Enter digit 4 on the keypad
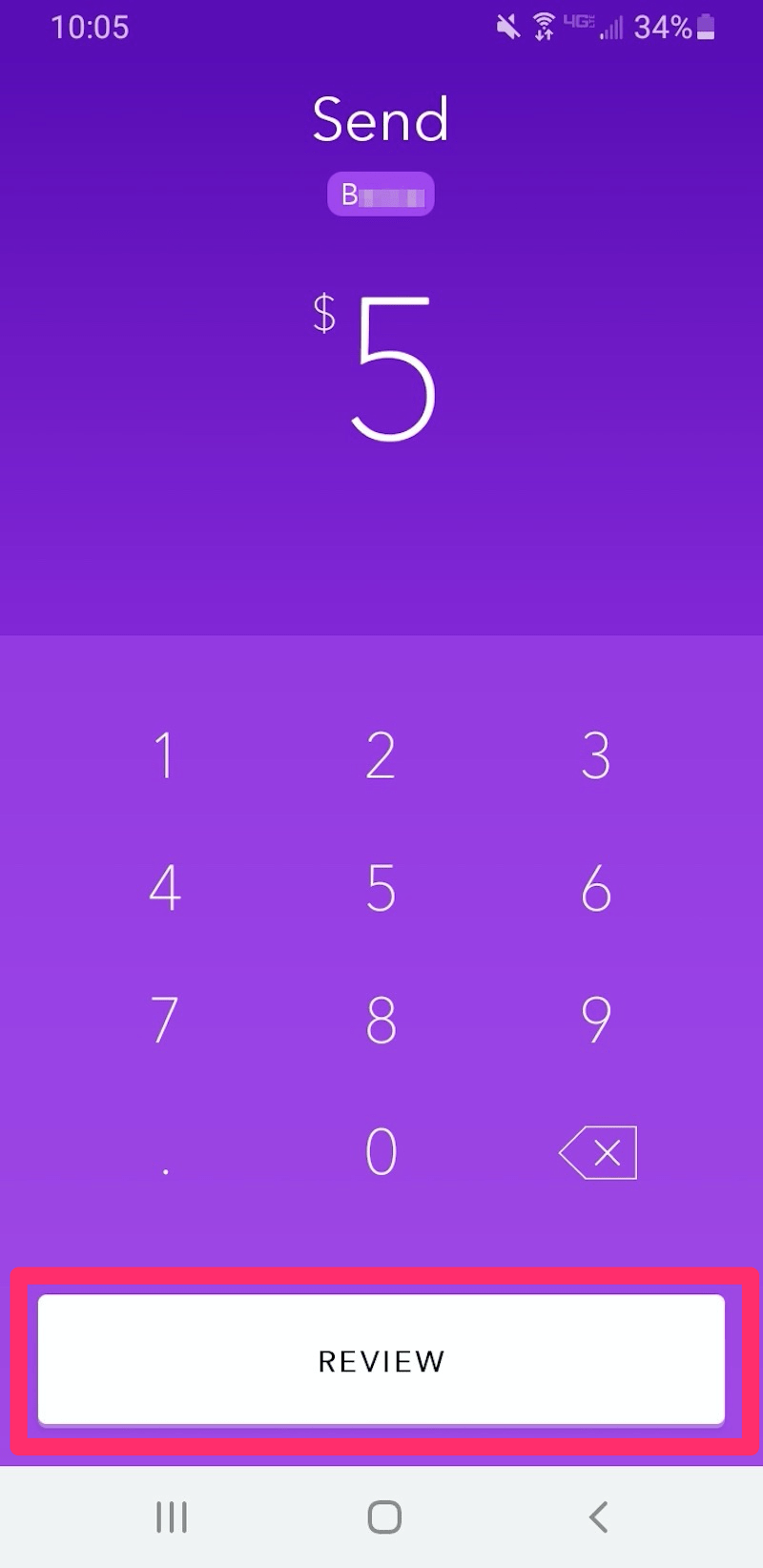This screenshot has width=763, height=1568. 165,888
